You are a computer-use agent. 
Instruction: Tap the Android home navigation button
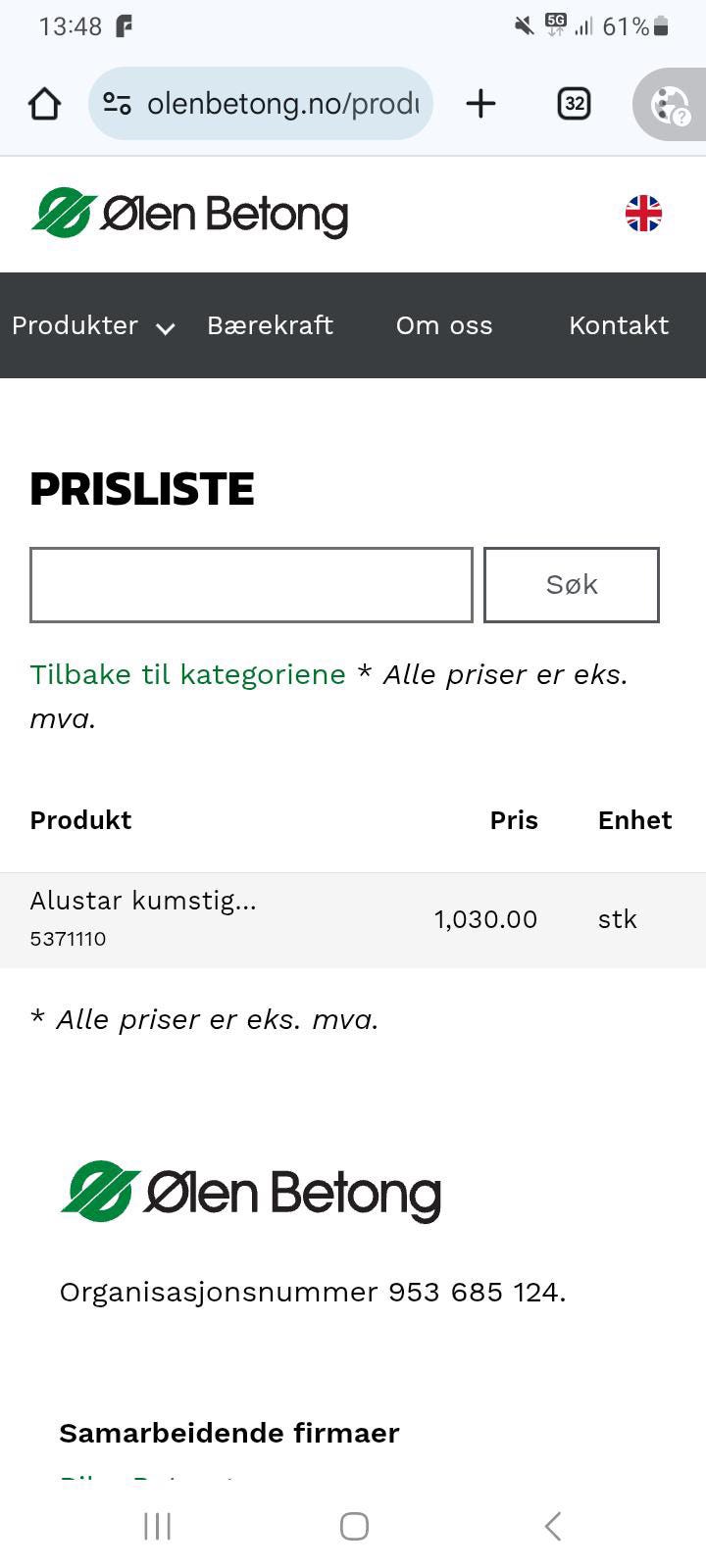click(x=354, y=1525)
